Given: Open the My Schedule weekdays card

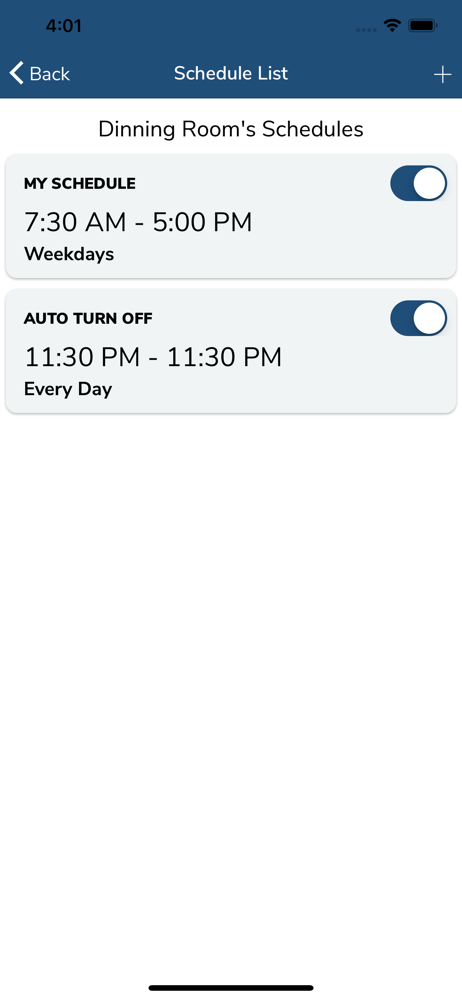Looking at the screenshot, I should [x=231, y=216].
